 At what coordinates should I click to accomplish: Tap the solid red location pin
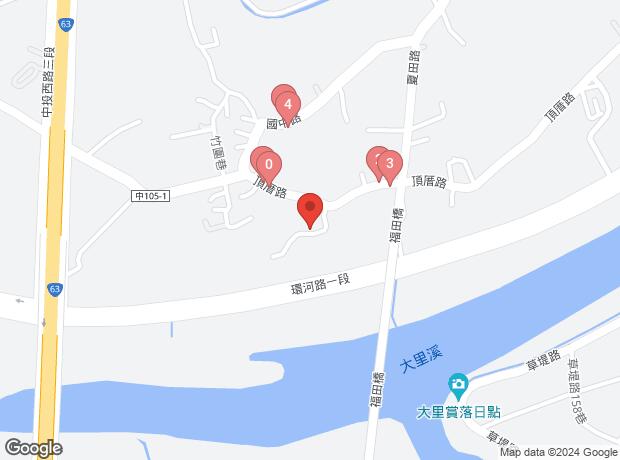[310, 210]
